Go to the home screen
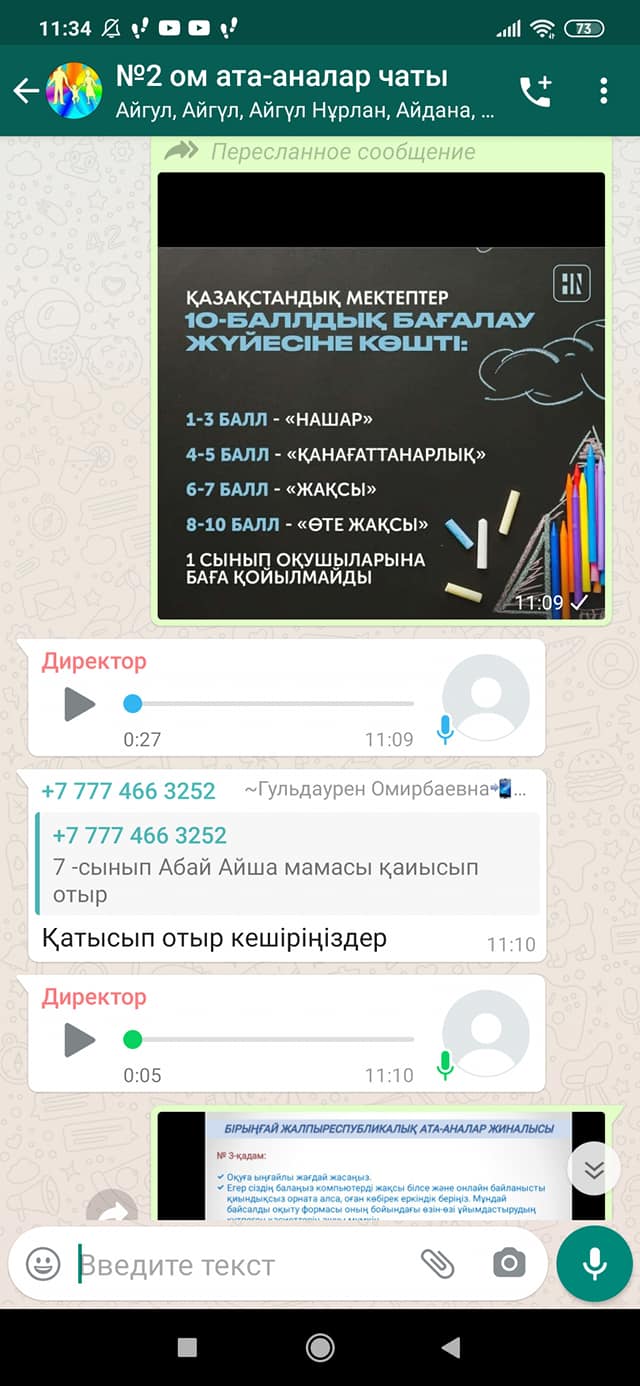This screenshot has width=640, height=1386. coord(320,1347)
